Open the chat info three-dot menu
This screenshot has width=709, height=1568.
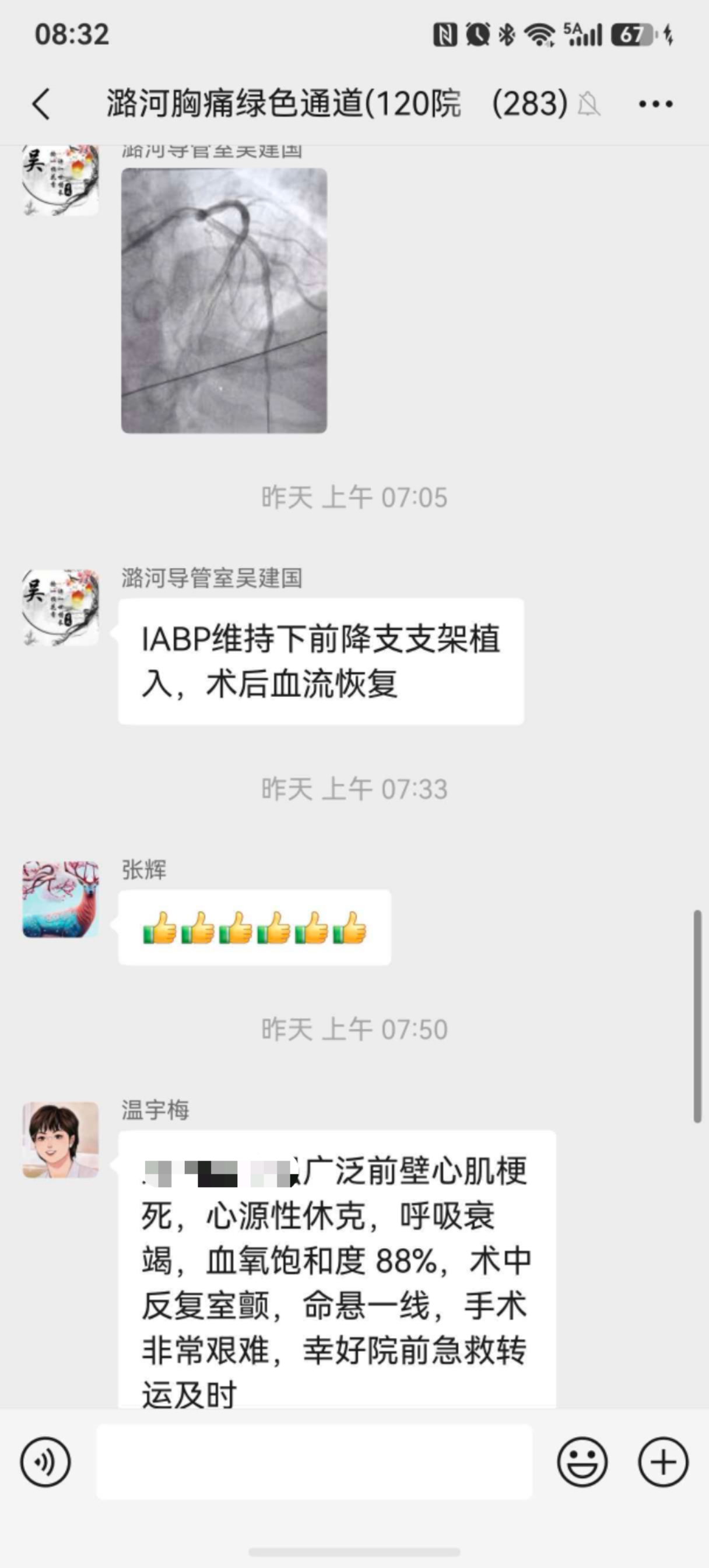655,104
